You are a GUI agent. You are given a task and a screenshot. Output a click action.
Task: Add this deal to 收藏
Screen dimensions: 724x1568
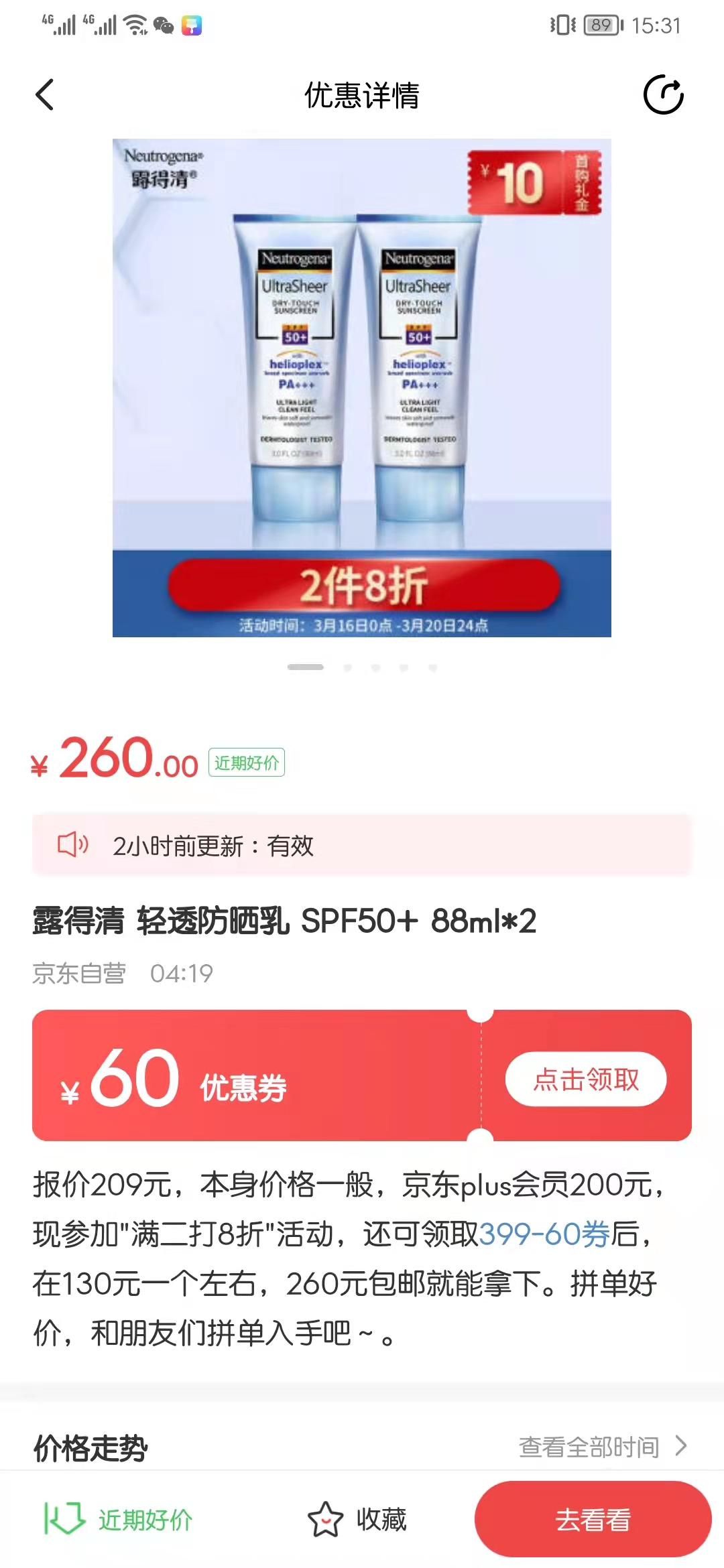[358, 1519]
